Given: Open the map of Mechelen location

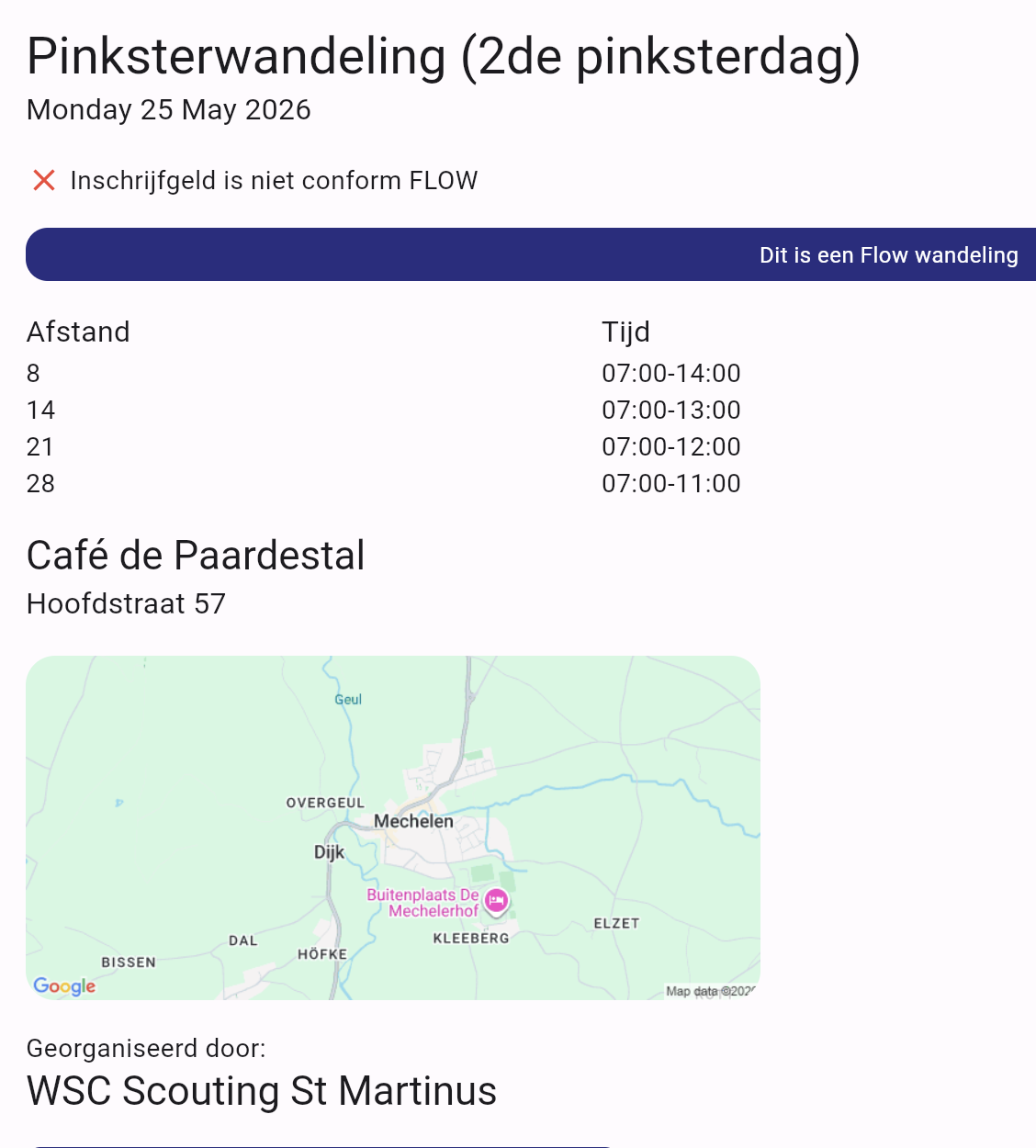Looking at the screenshot, I should (393, 827).
